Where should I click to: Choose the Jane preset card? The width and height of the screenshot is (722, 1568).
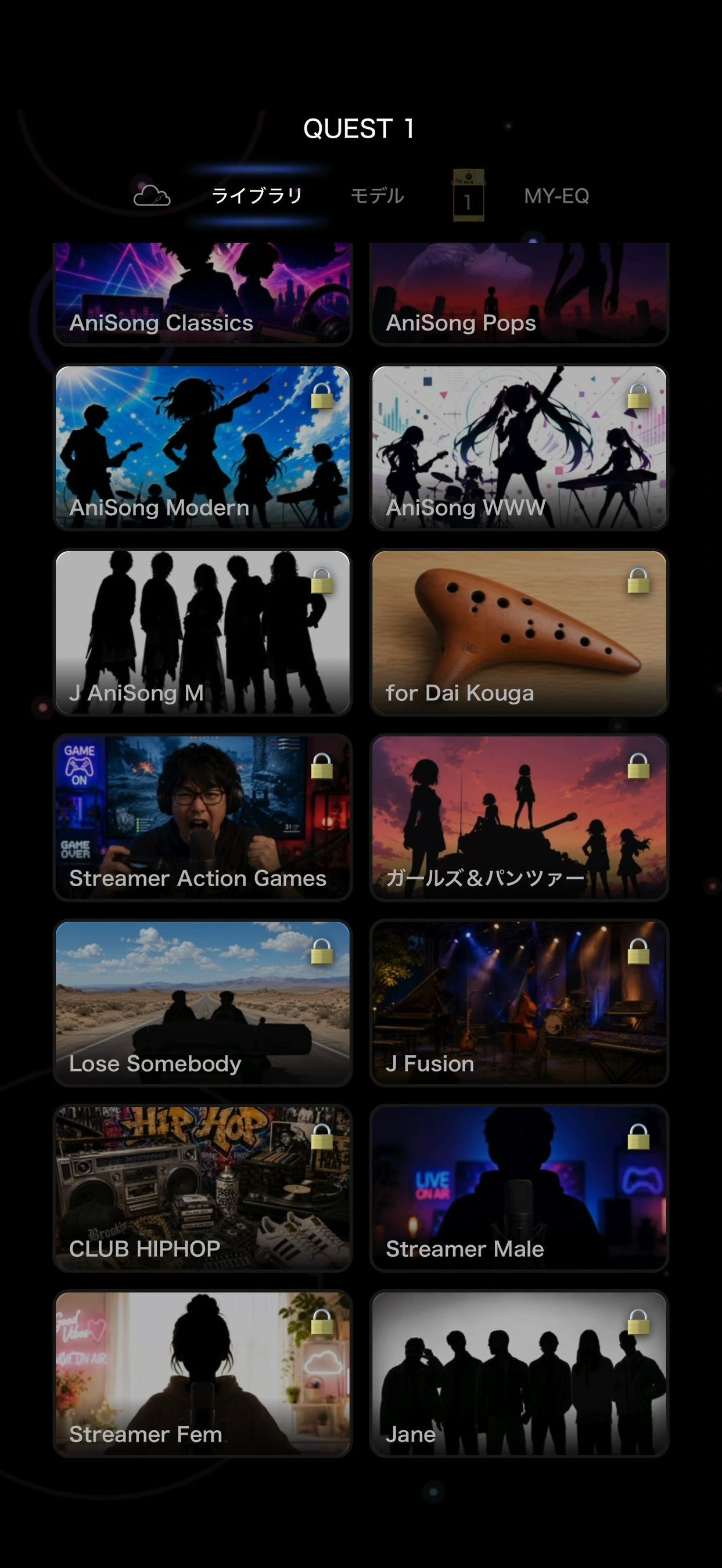[x=519, y=1373]
